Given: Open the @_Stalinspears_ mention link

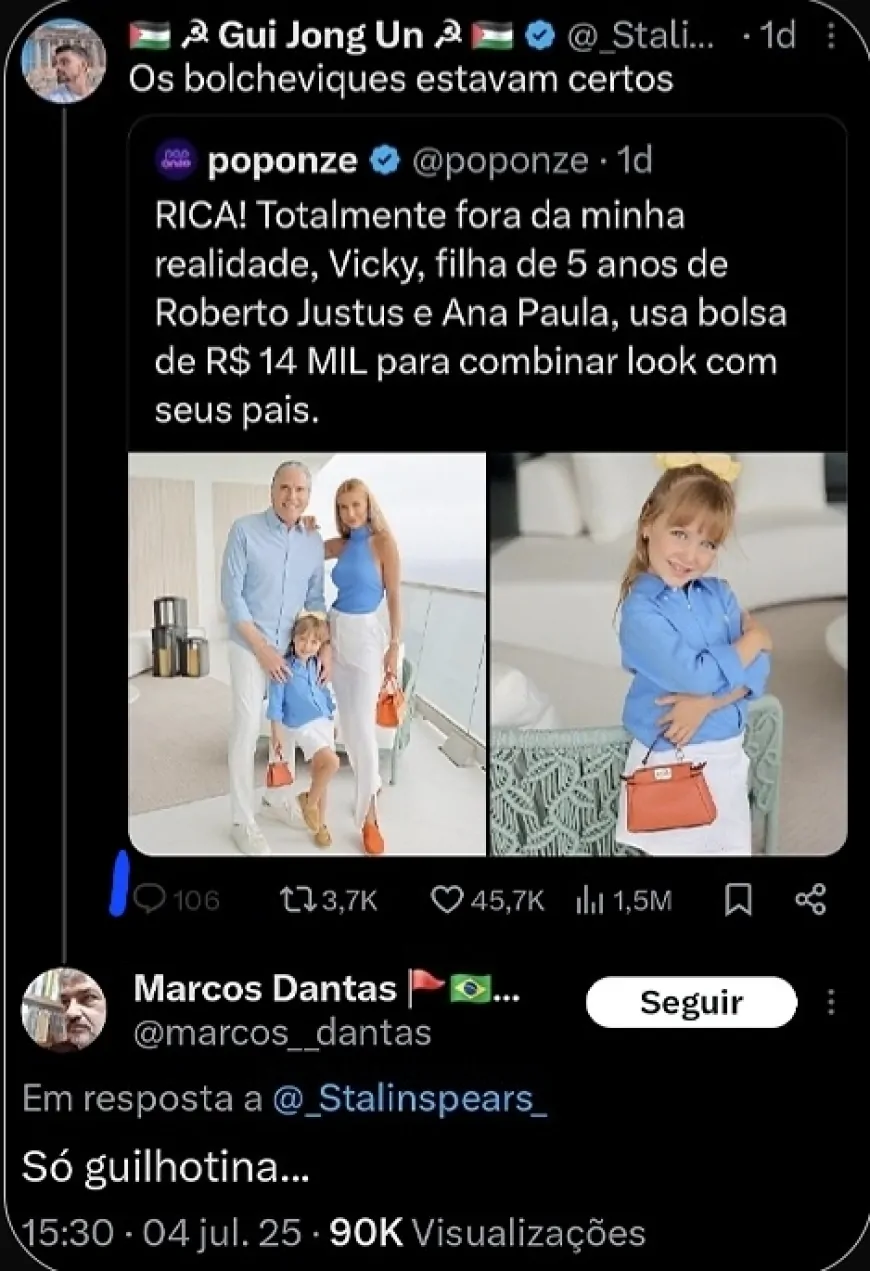Looking at the screenshot, I should [x=410, y=1099].
